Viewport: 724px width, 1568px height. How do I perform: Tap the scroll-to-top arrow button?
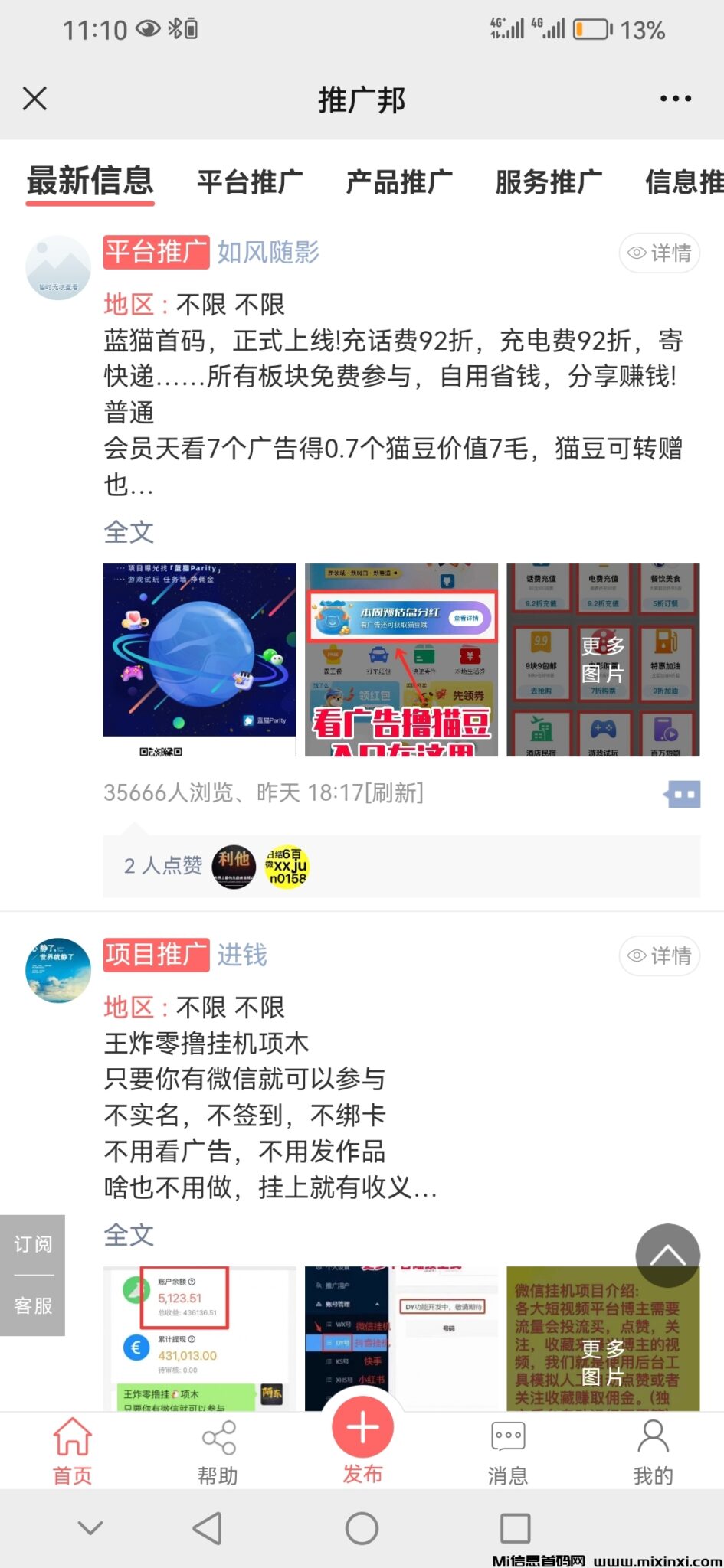[x=668, y=1256]
